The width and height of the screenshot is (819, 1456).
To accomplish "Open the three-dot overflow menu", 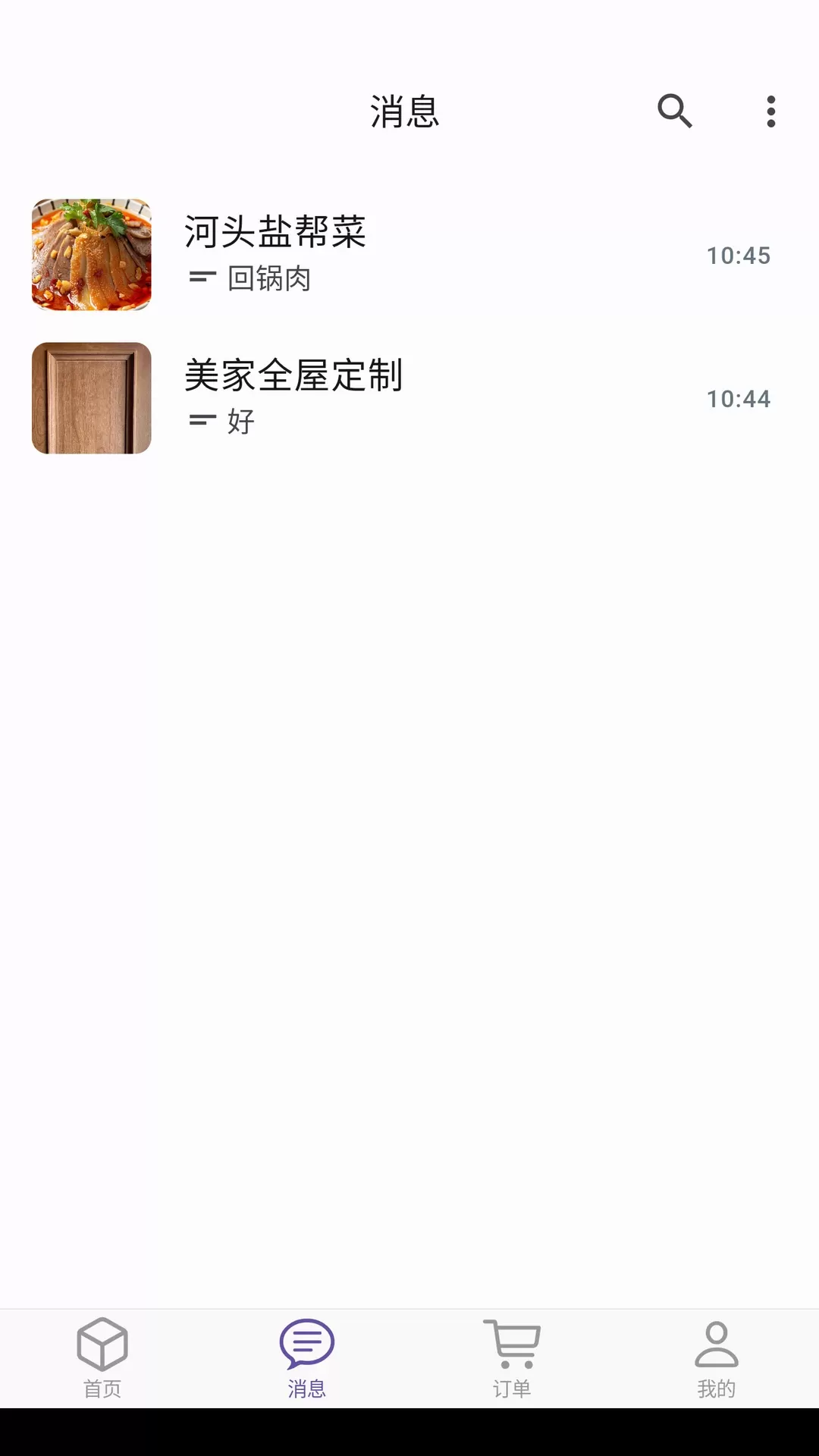I will point(771,111).
